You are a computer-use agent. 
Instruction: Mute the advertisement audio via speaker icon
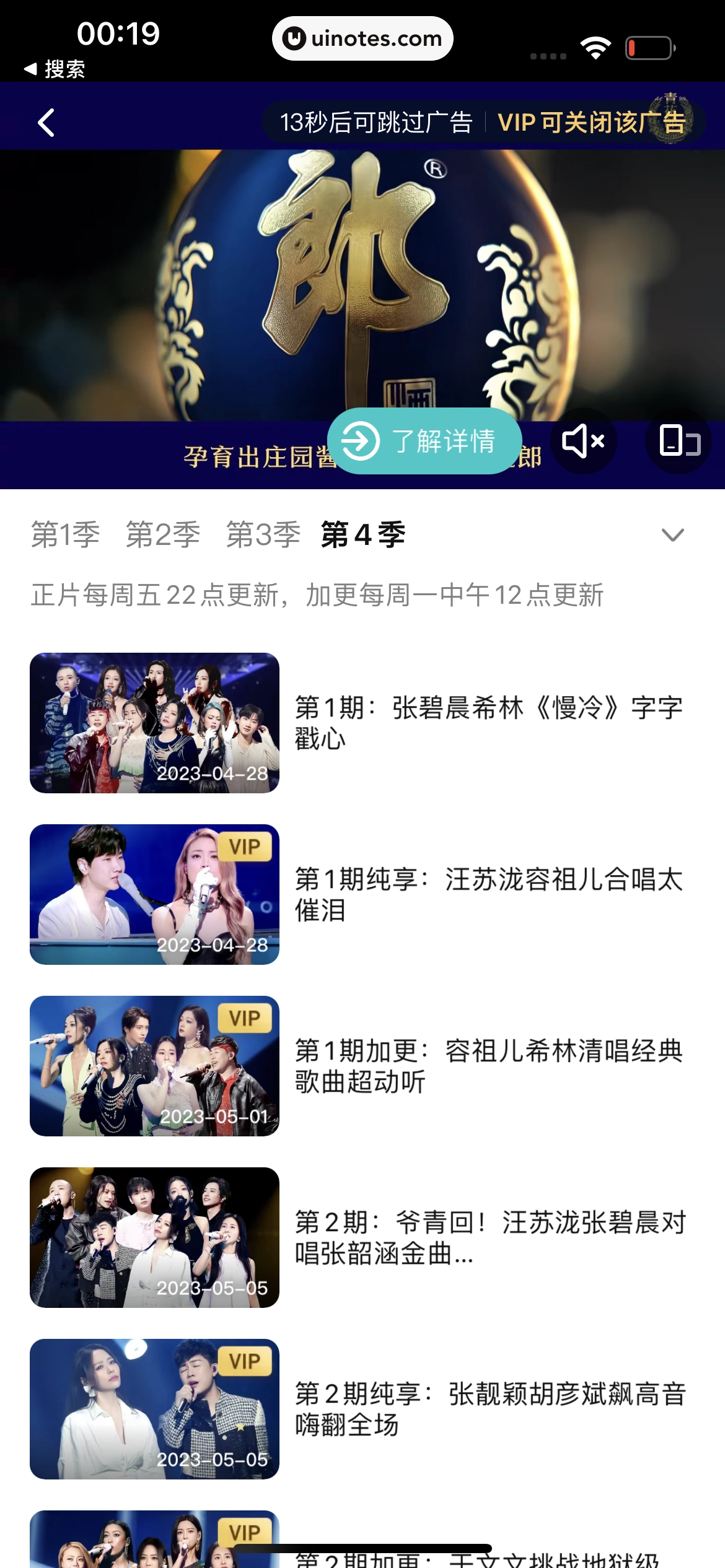click(582, 440)
